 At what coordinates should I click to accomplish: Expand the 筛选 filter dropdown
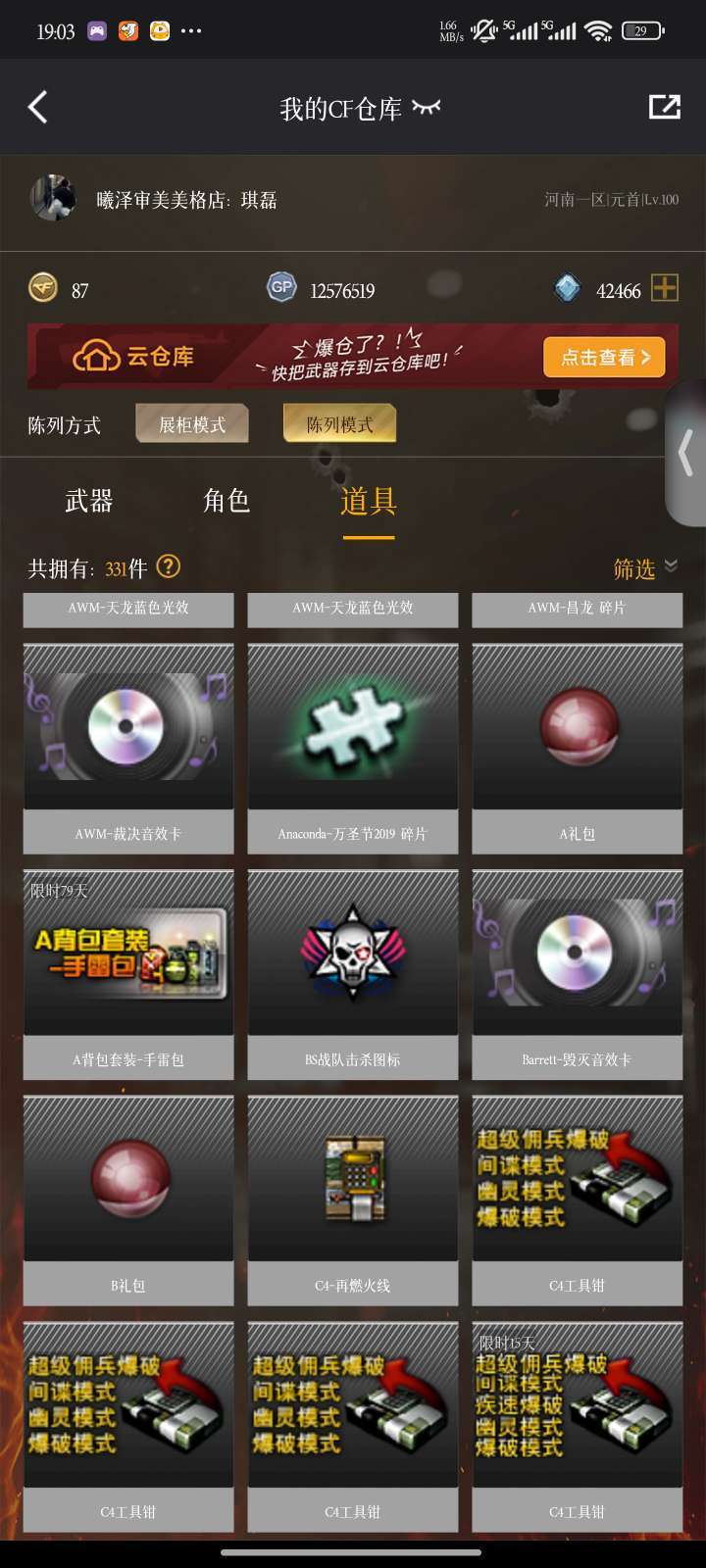(645, 568)
